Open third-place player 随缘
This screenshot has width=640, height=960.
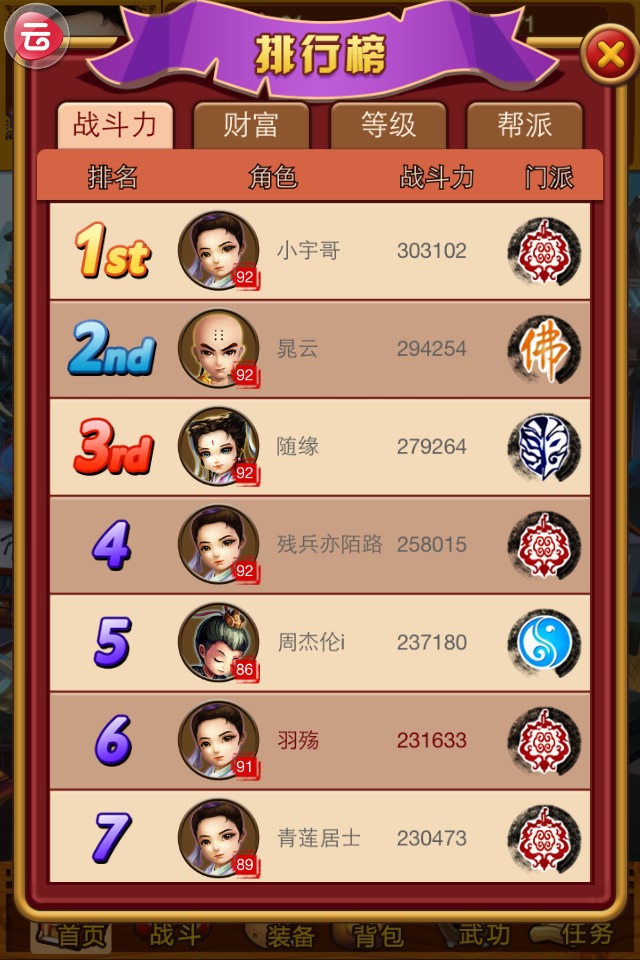coord(320,447)
